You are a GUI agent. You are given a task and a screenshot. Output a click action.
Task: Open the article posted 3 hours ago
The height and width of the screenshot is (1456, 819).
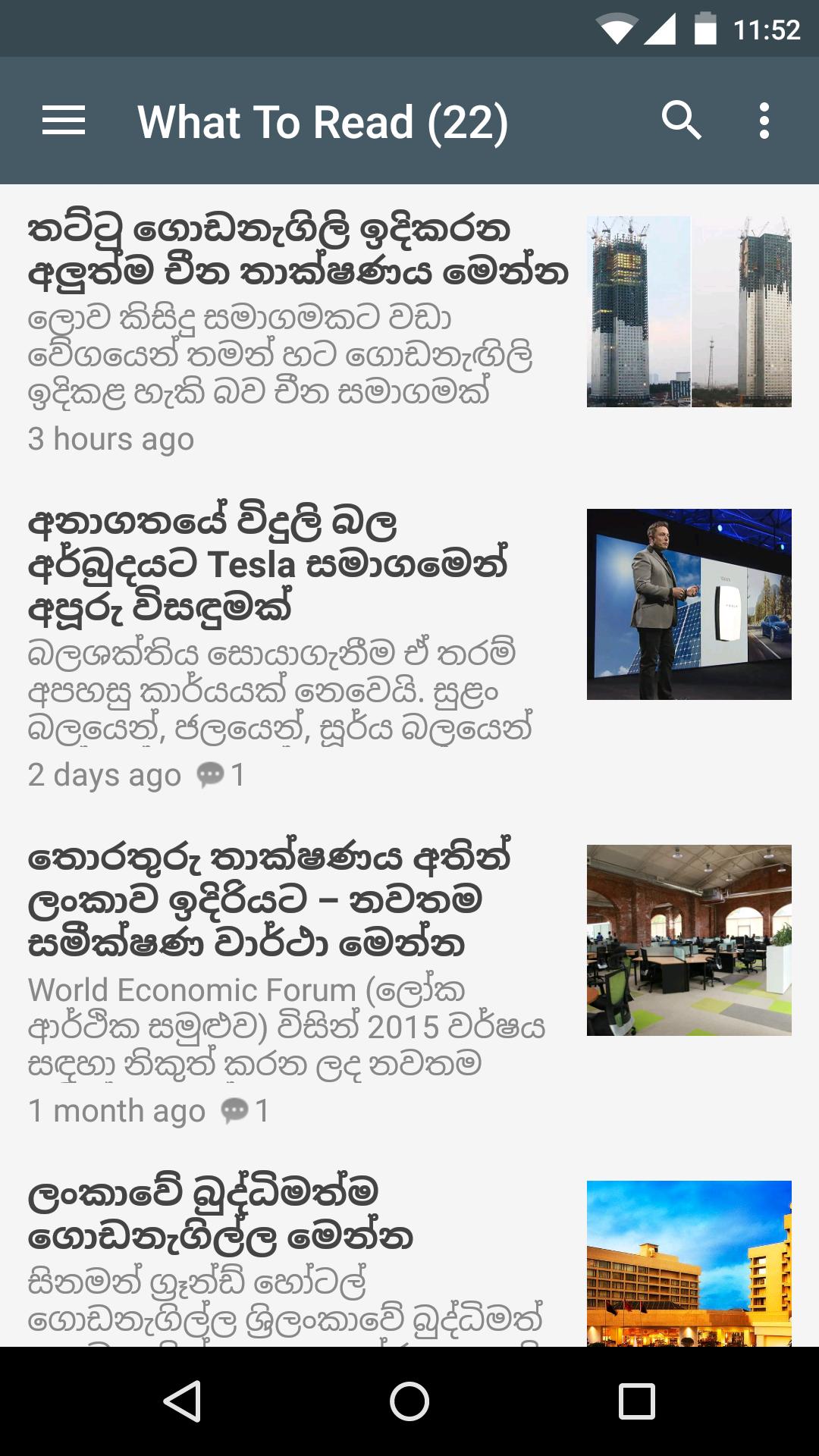pos(296,250)
